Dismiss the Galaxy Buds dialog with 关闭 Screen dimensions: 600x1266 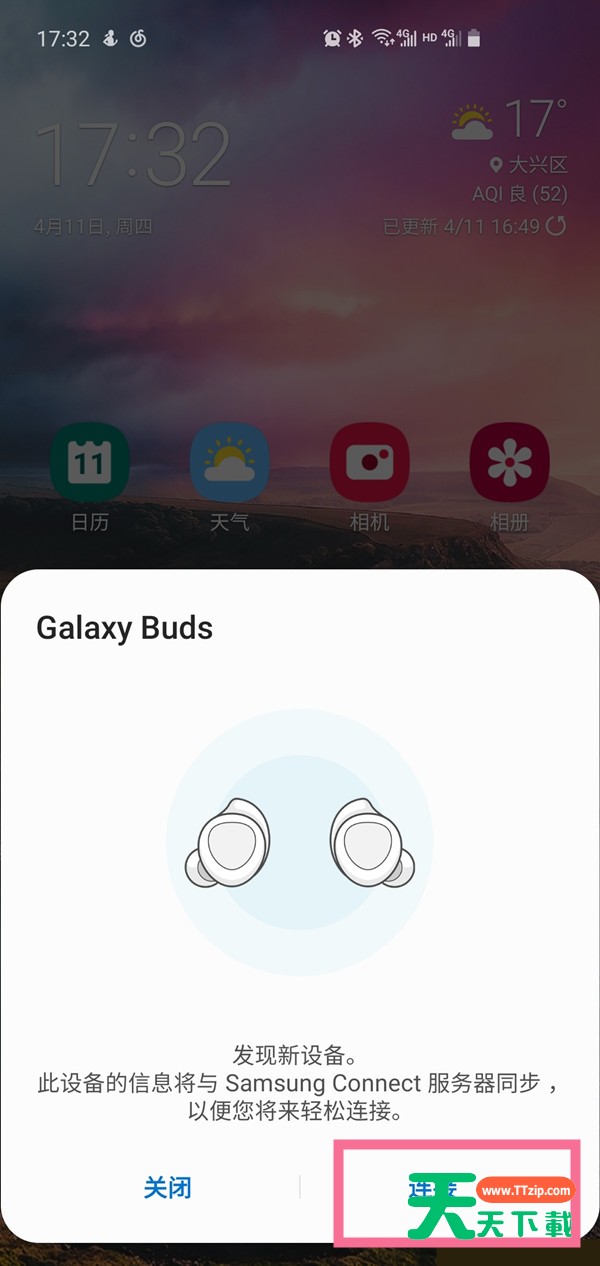point(167,1188)
